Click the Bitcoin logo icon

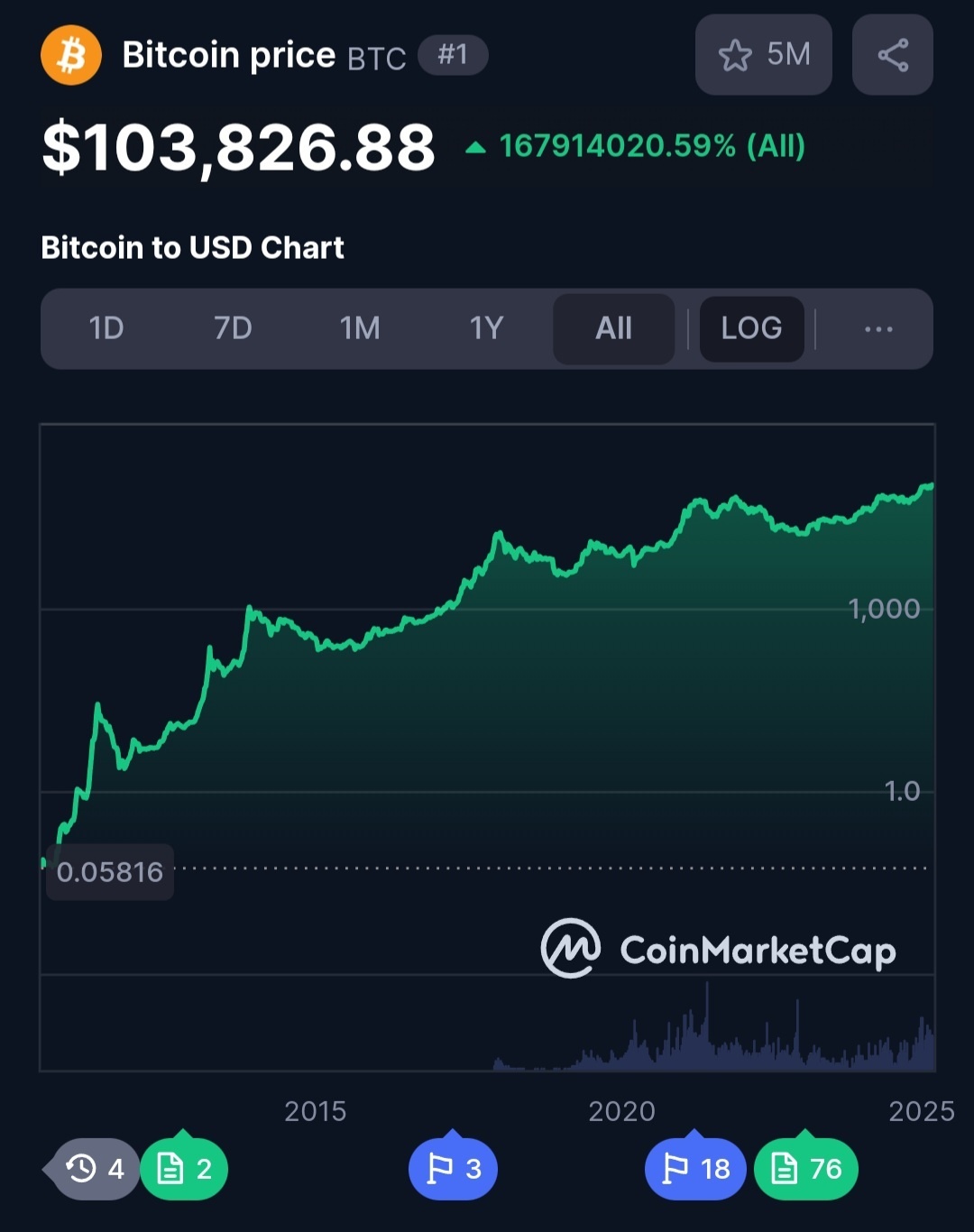[x=70, y=55]
